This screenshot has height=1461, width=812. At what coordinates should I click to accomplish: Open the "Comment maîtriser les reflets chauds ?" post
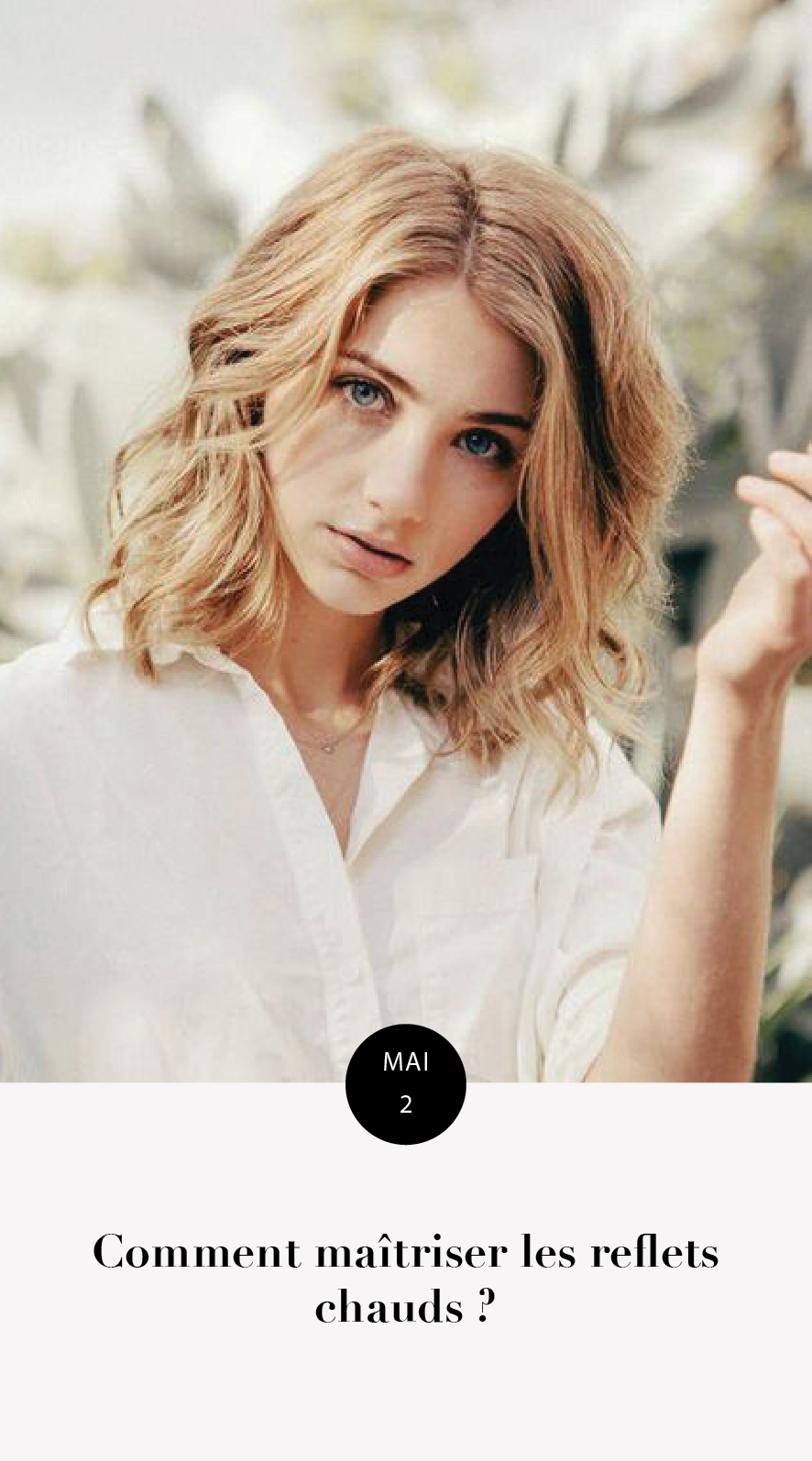(405, 1278)
